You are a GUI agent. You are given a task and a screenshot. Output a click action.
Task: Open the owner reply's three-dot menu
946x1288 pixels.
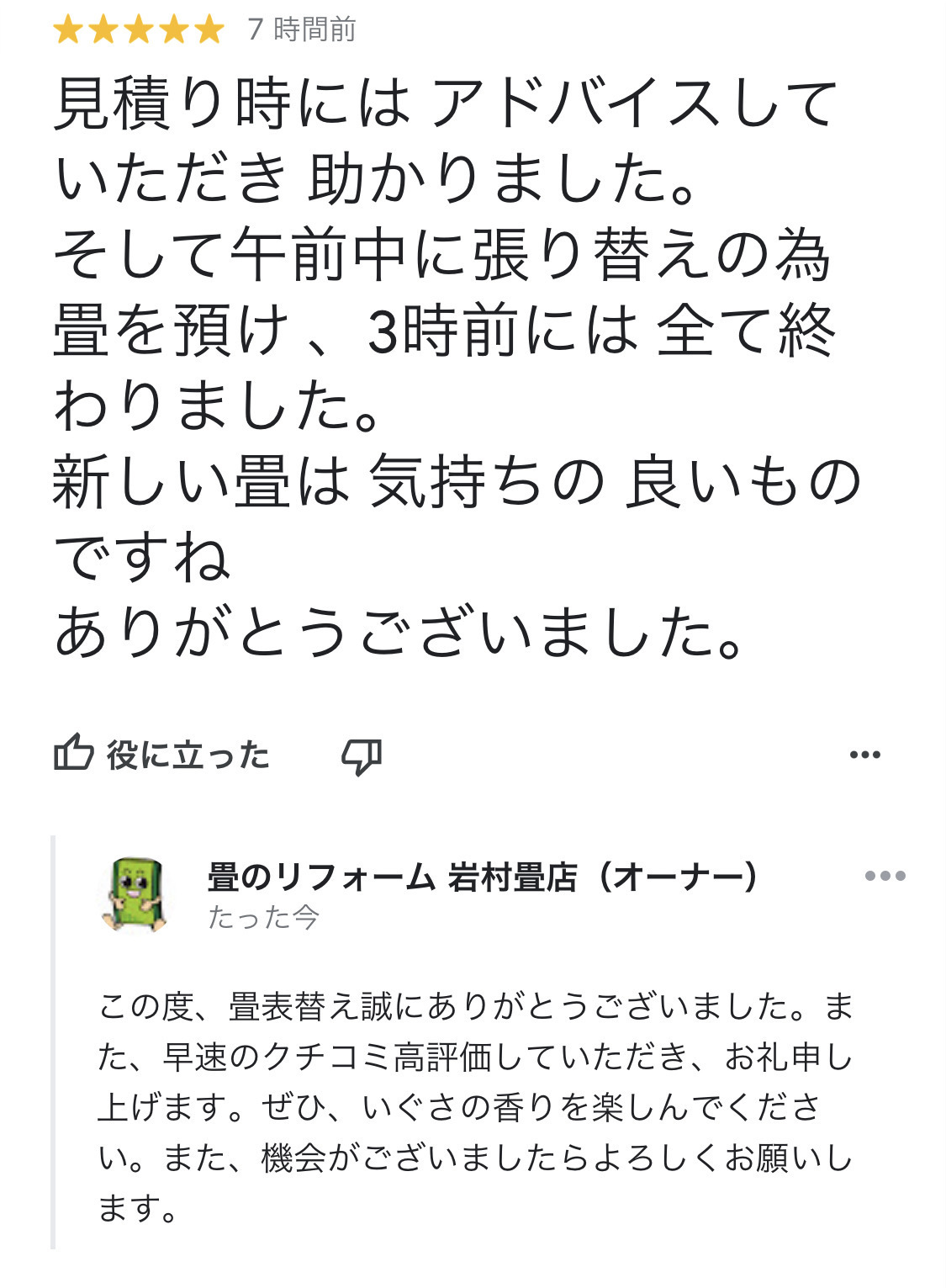885,876
